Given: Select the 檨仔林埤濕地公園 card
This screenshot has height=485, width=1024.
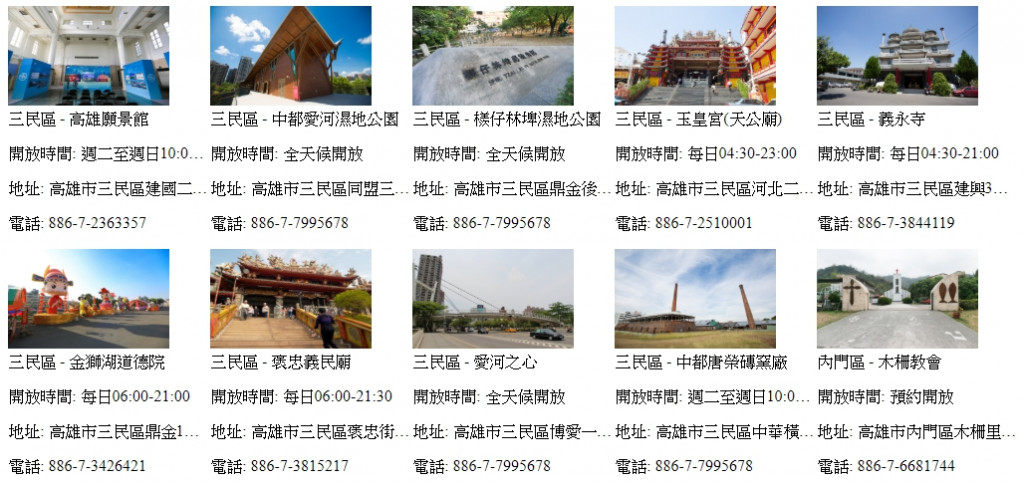Looking at the screenshot, I should click(x=493, y=56).
